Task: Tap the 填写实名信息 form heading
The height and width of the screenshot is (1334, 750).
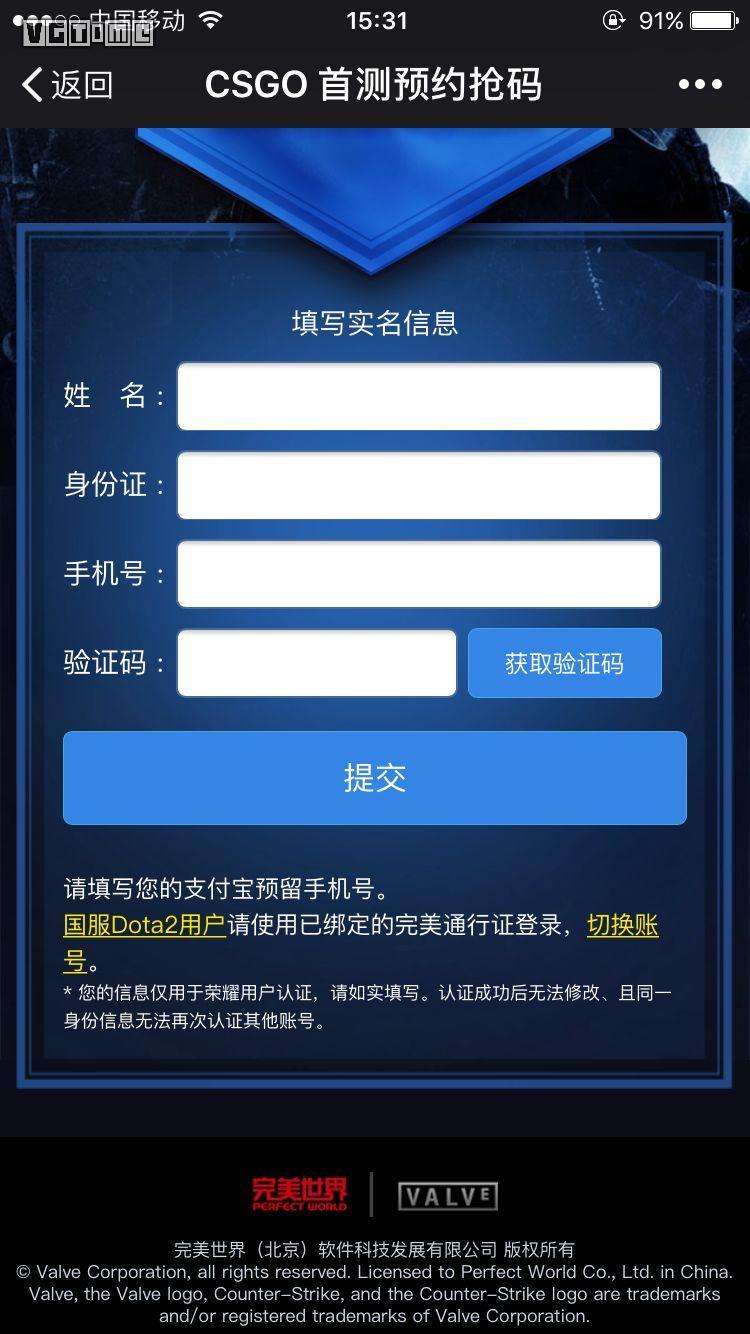Action: 374,320
